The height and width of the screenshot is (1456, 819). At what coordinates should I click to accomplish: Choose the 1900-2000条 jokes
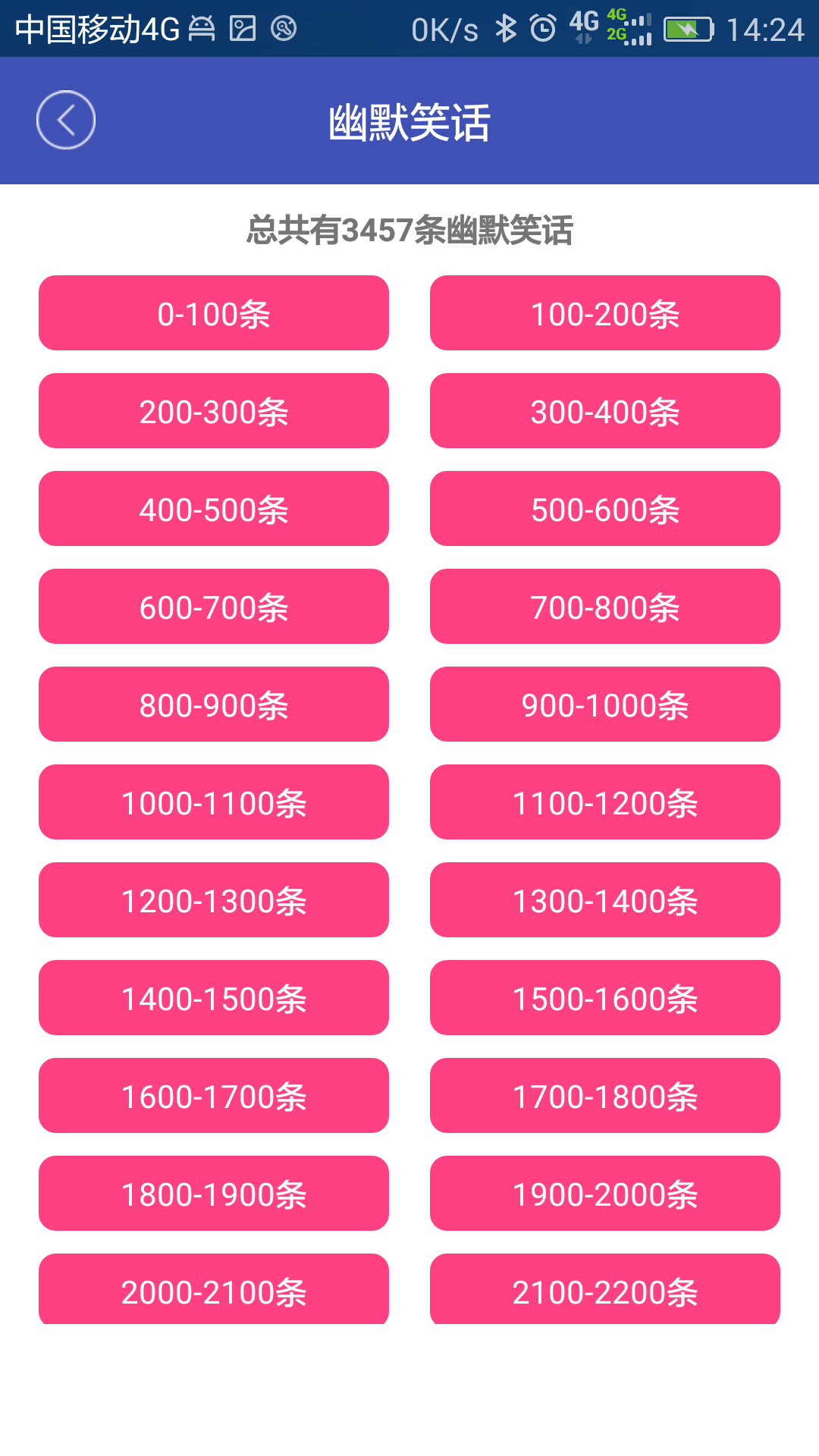pyautogui.click(x=604, y=1194)
